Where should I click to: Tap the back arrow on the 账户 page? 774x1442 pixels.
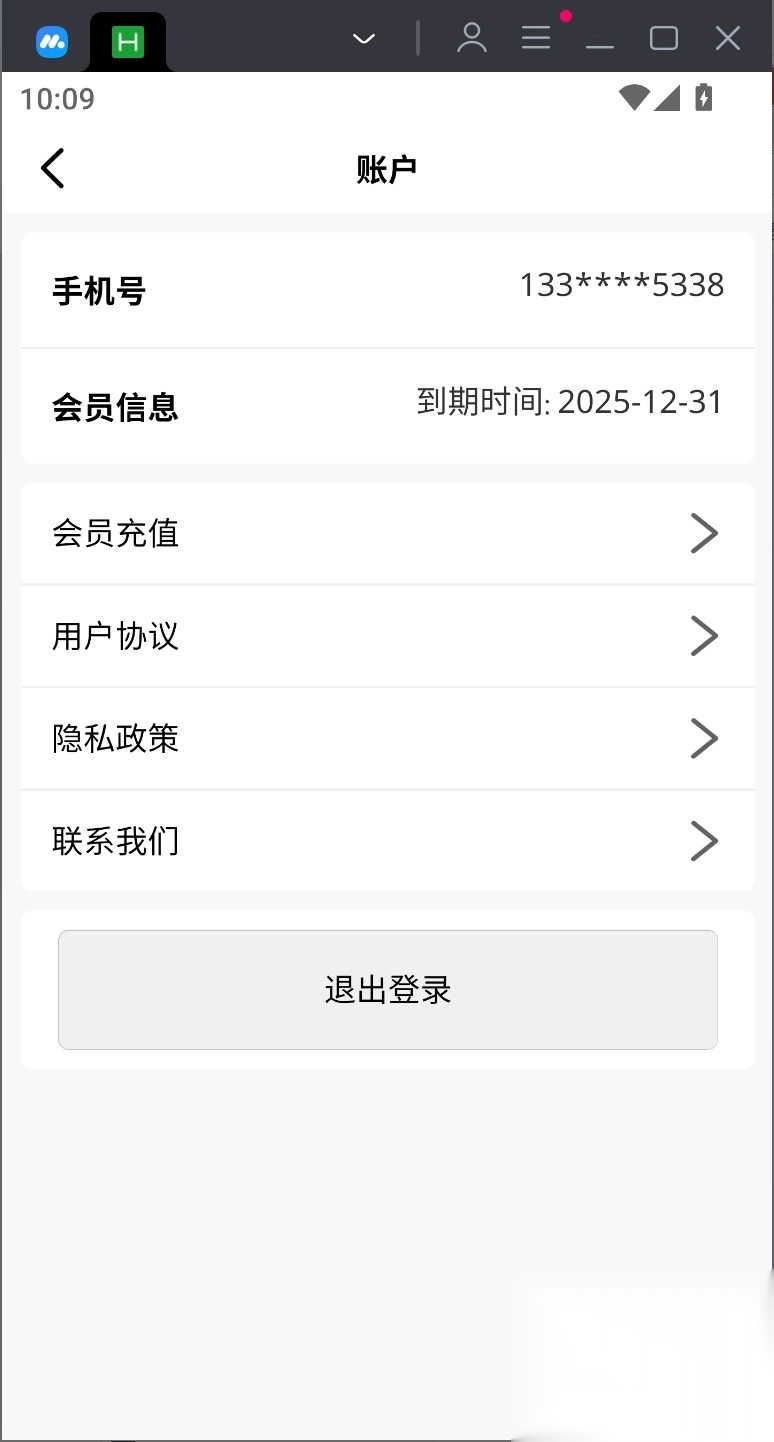coord(52,168)
